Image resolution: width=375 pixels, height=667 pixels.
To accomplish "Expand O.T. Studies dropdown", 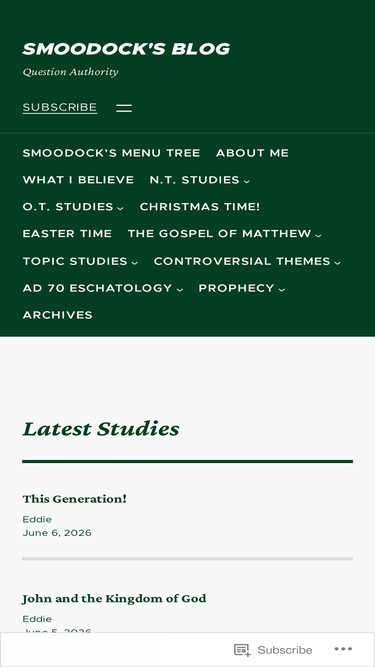I will (73, 207).
